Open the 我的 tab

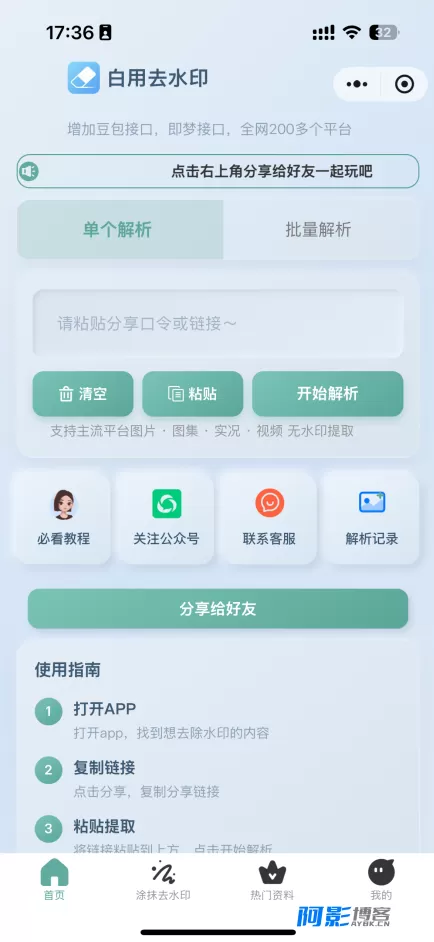coord(381,880)
